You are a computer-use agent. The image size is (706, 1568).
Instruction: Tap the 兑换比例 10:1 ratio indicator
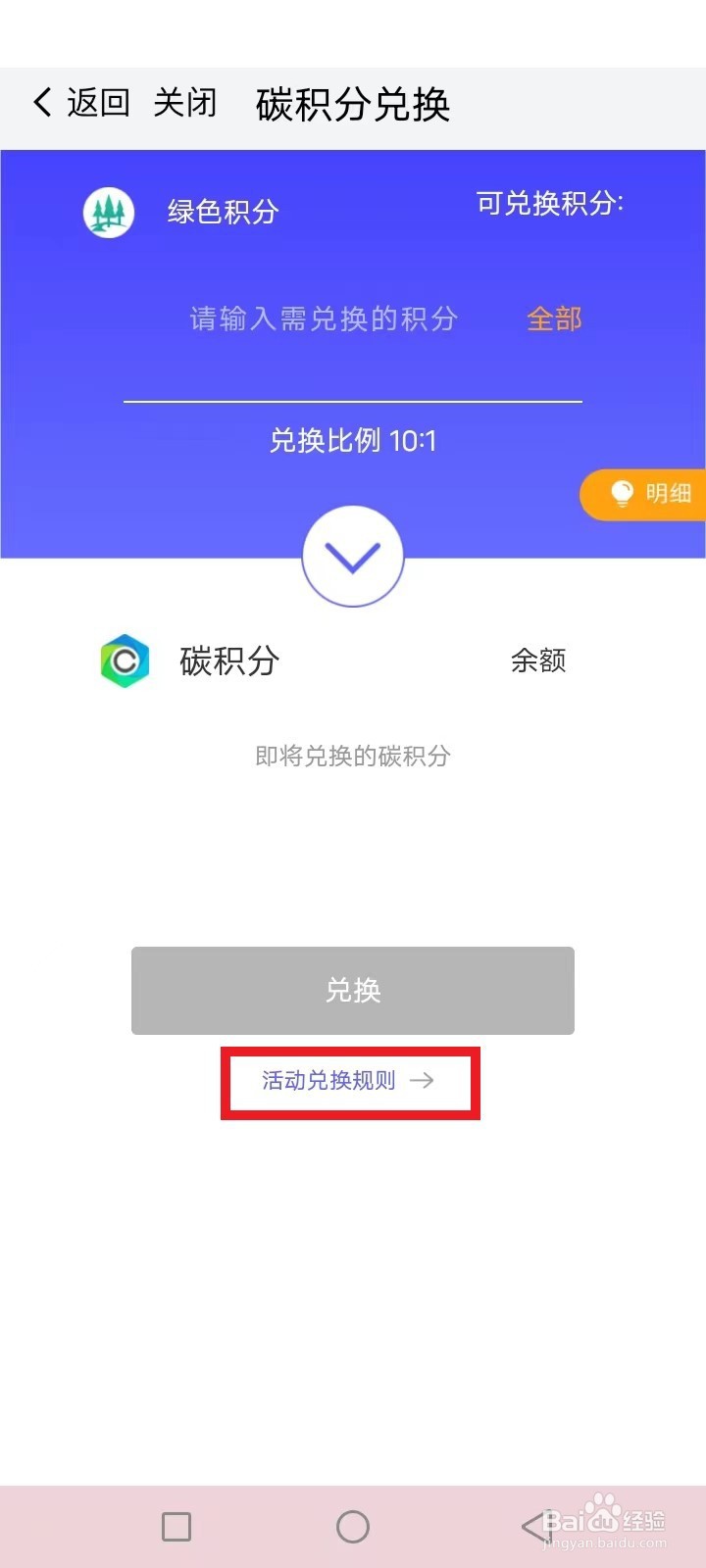(353, 441)
